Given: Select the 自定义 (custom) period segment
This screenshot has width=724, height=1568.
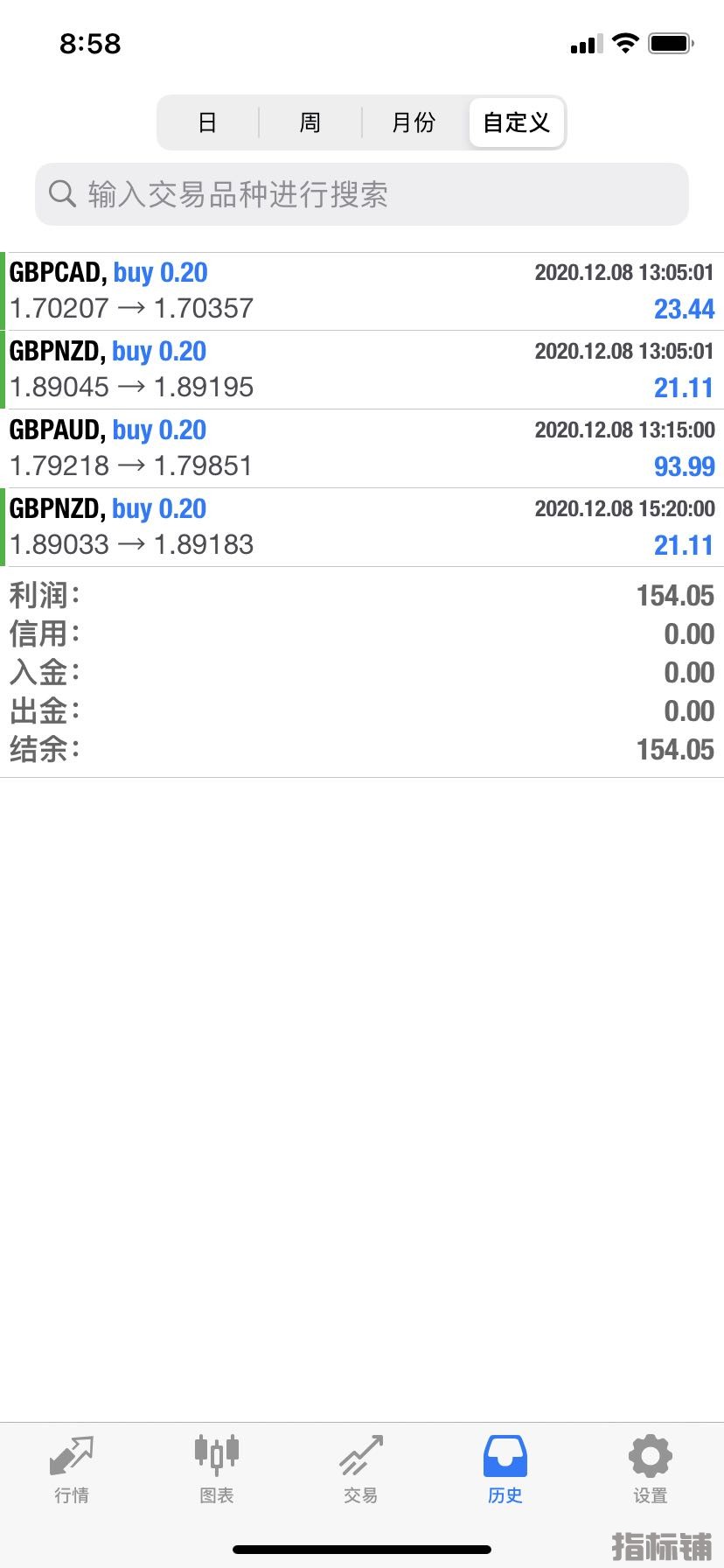Looking at the screenshot, I should (517, 122).
